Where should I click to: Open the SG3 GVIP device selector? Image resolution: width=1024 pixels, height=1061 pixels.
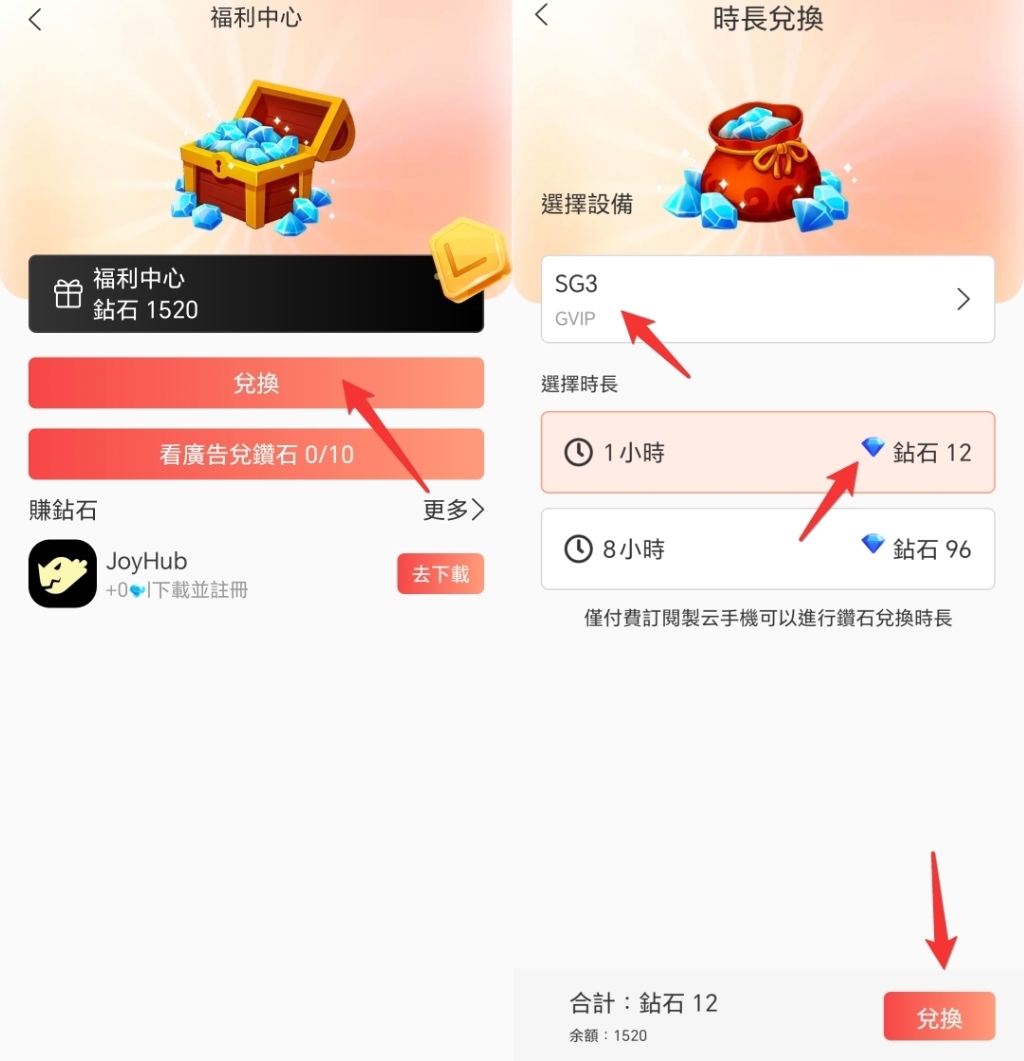(x=767, y=299)
